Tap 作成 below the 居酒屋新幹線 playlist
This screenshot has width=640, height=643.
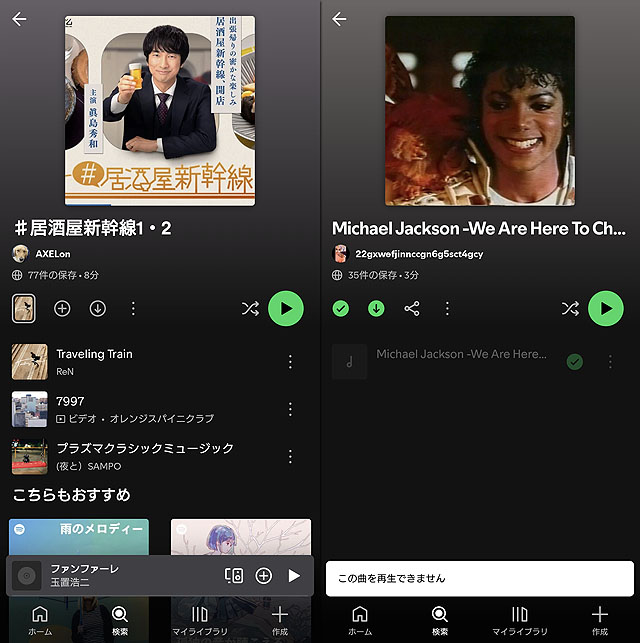coord(280,619)
